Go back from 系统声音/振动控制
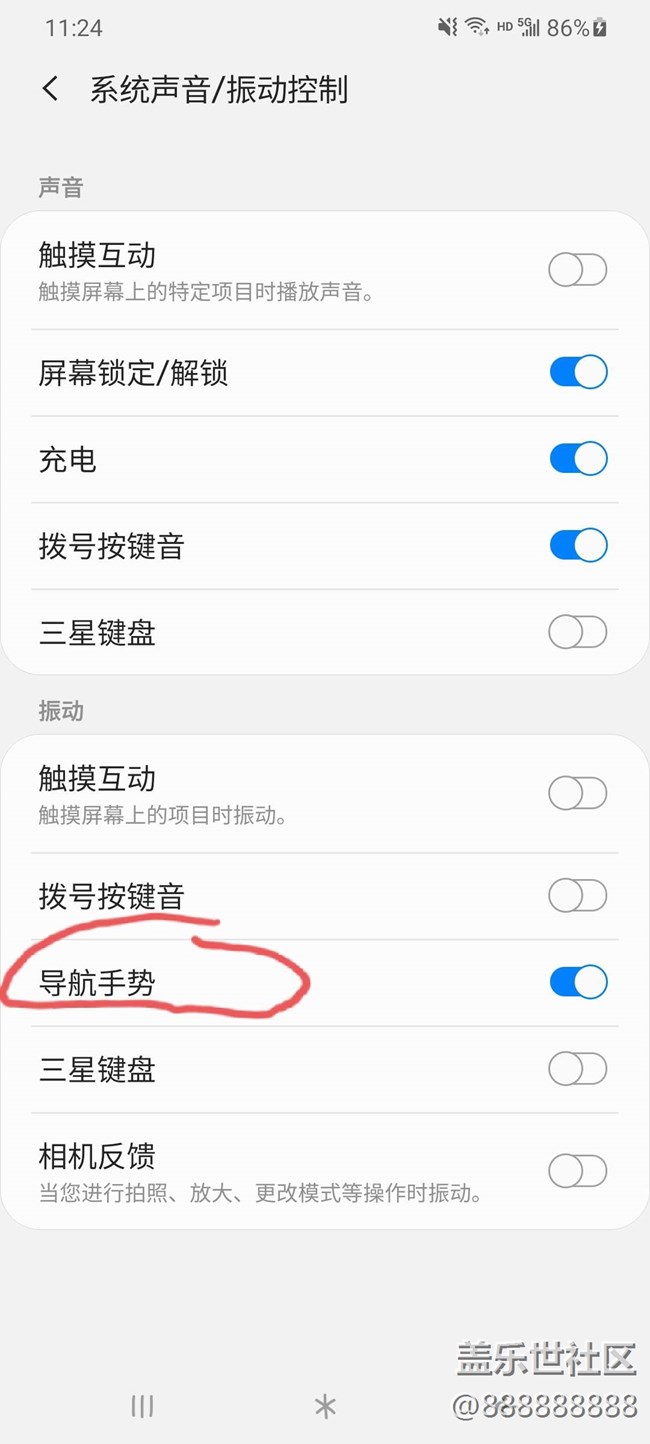The height and width of the screenshot is (1444, 650). click(x=51, y=89)
